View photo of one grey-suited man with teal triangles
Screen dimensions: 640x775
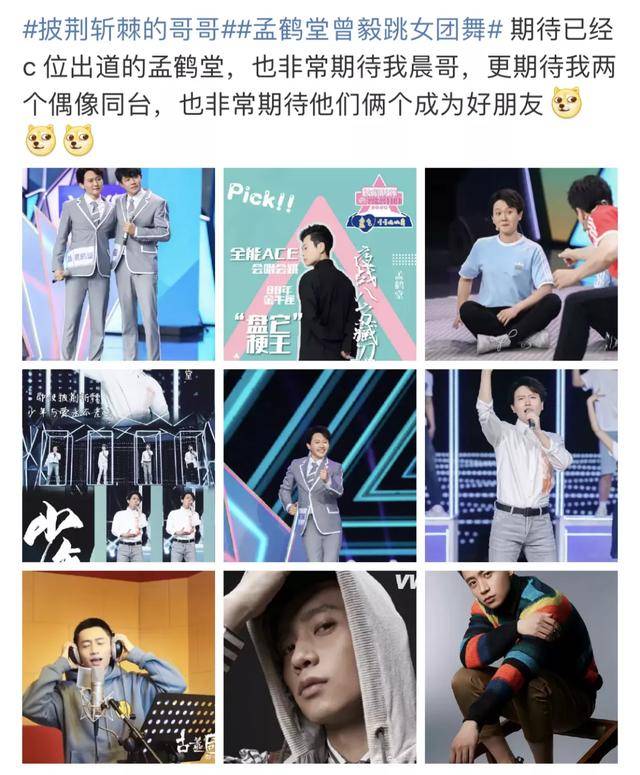(x=319, y=465)
